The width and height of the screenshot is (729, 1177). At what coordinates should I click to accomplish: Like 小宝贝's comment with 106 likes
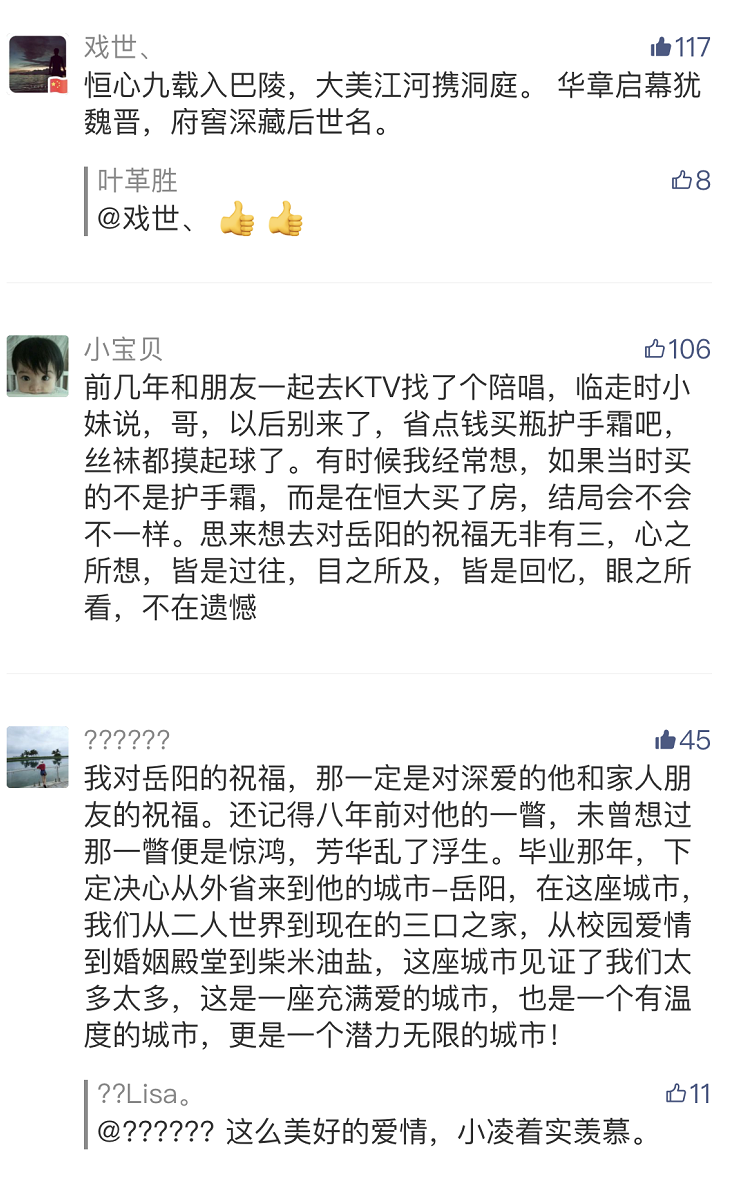click(x=655, y=349)
